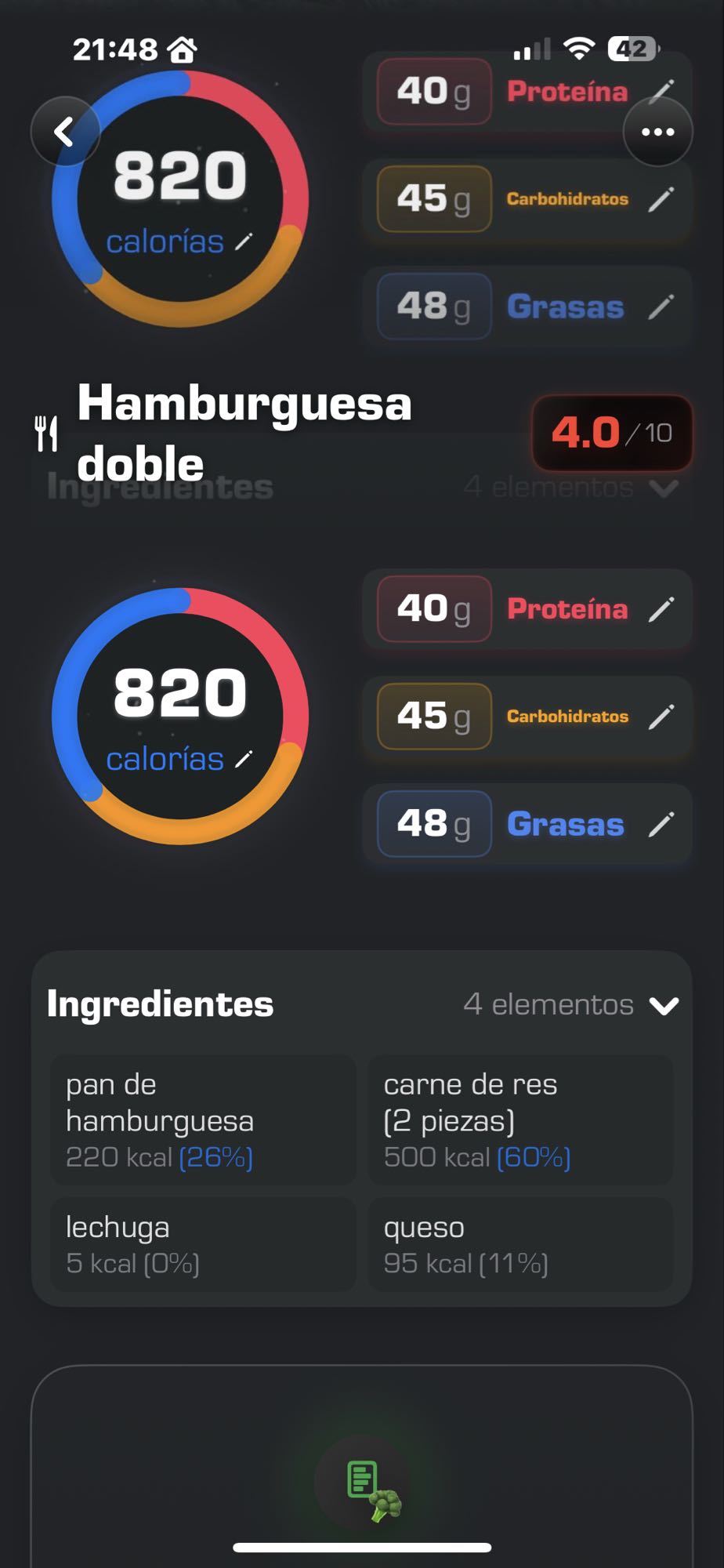Tap the pan de hamburguesa ingredient card
Image resolution: width=724 pixels, height=1568 pixels.
coord(203,1120)
